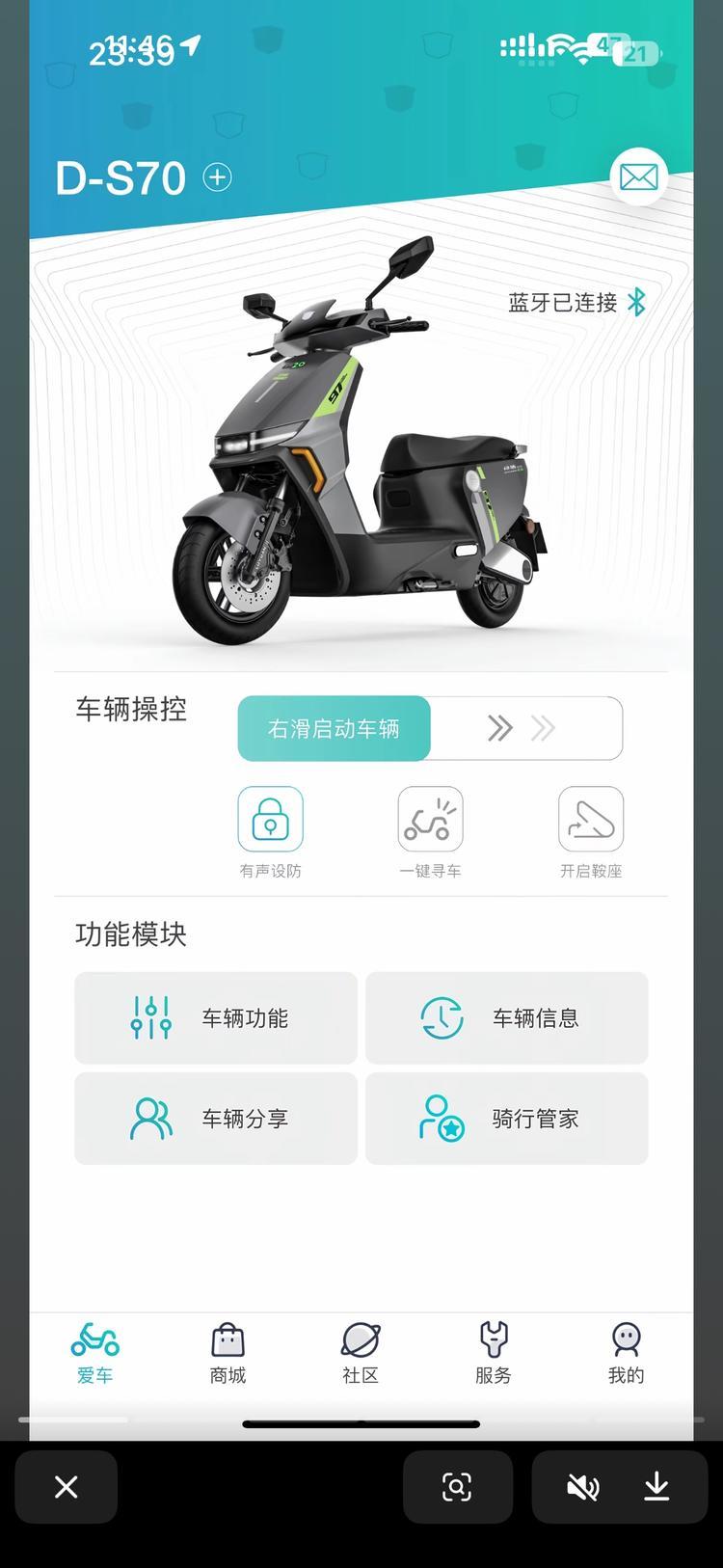
Task: Open the messages envelope icon
Action: (638, 176)
